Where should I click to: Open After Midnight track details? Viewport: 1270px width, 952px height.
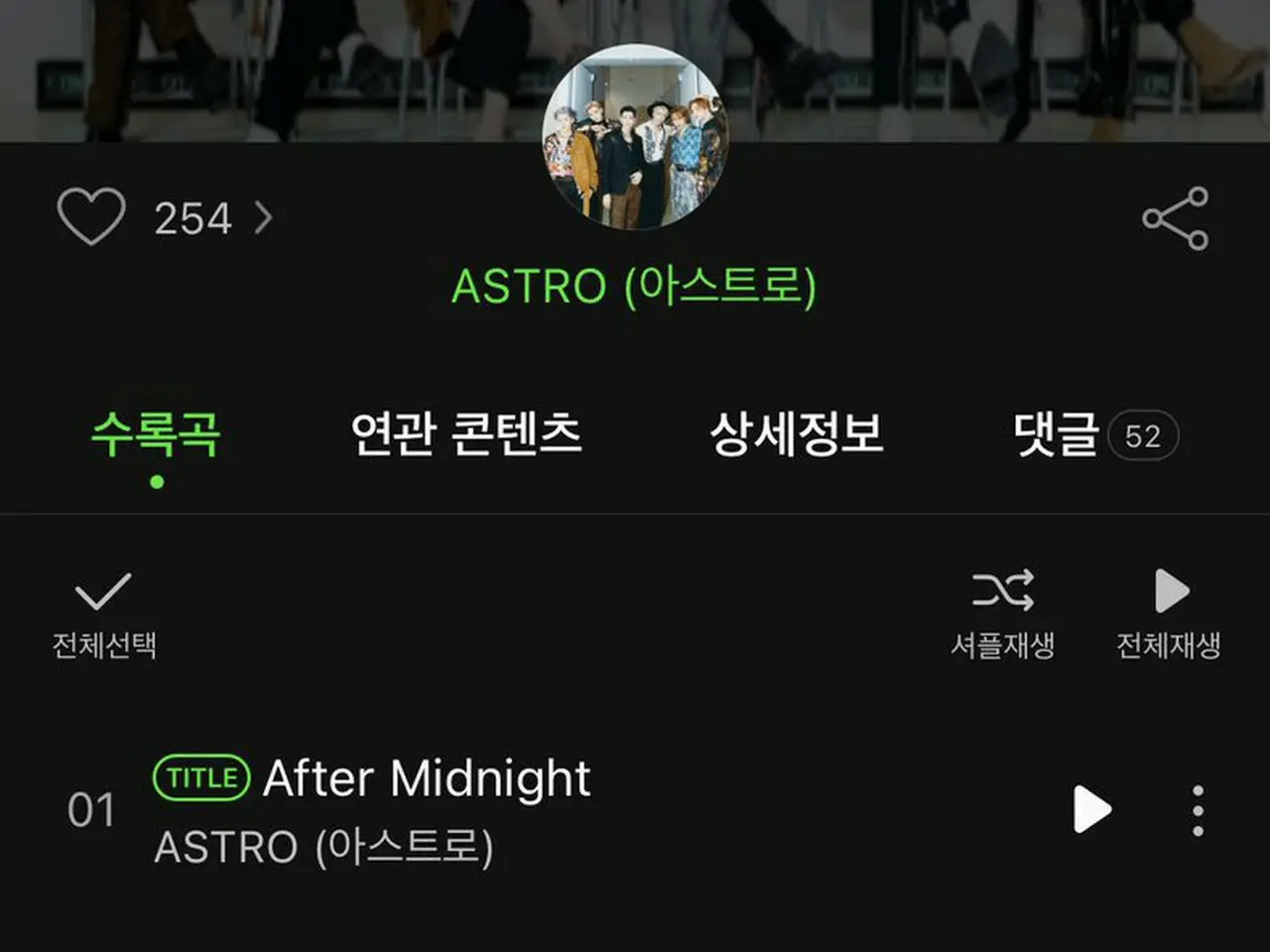pyautogui.click(x=427, y=778)
